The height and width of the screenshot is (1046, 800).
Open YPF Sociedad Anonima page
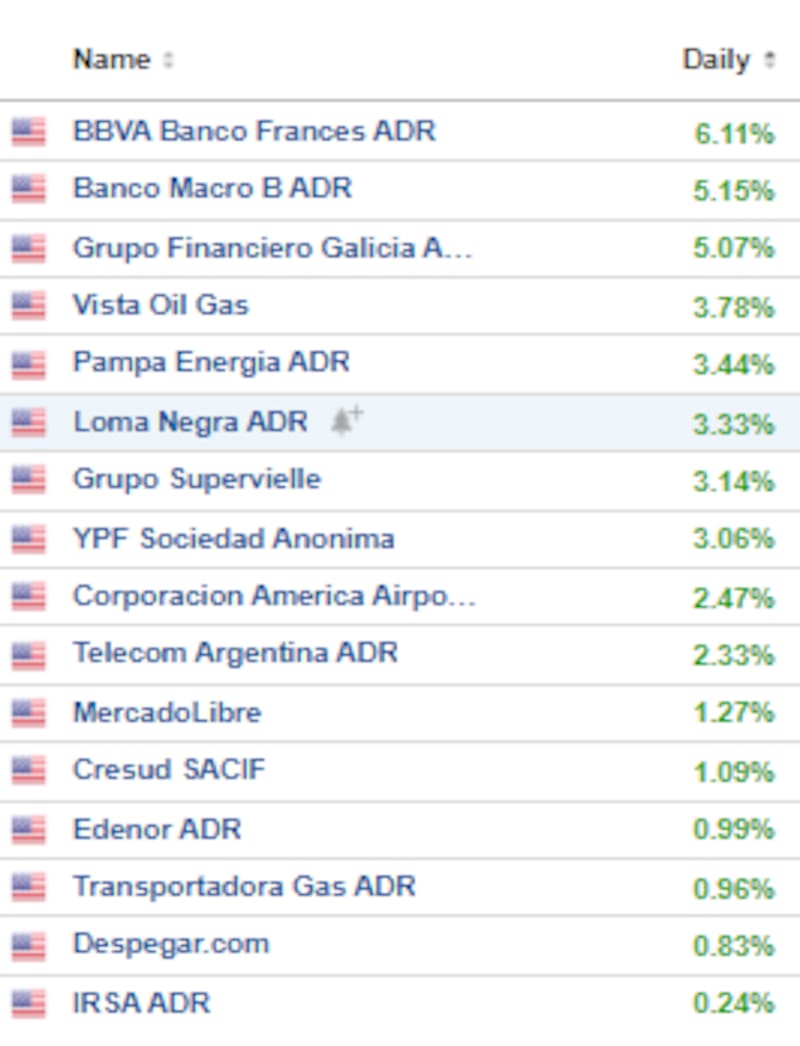click(x=233, y=538)
